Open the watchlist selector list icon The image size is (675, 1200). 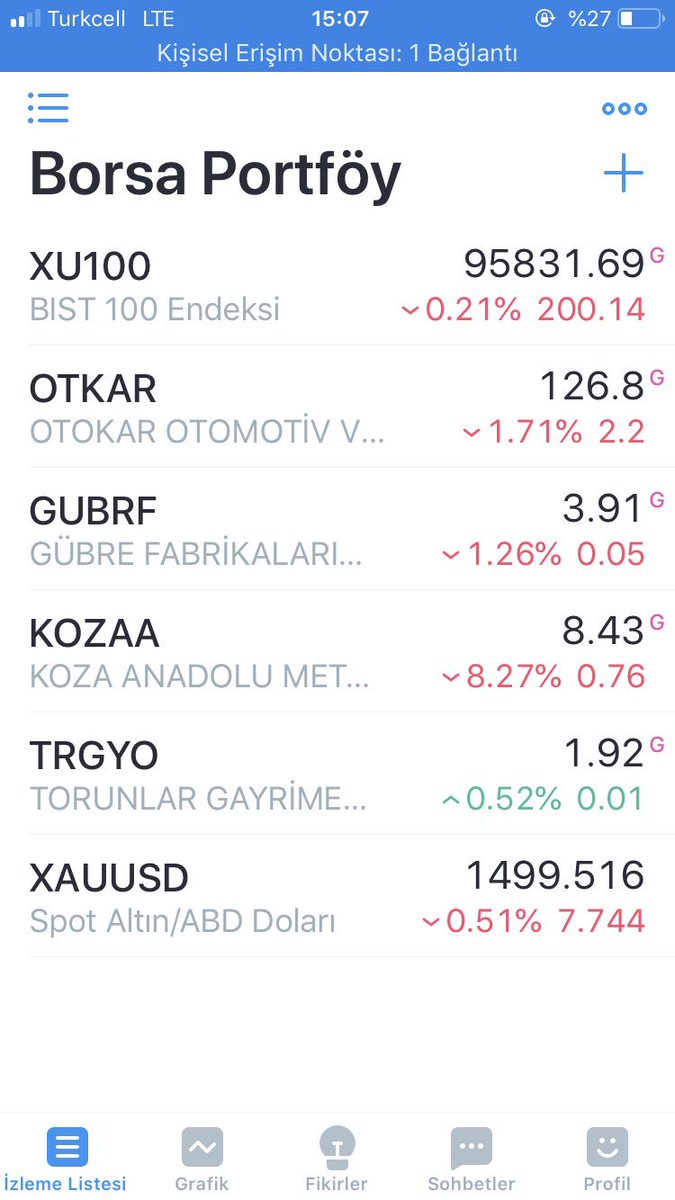point(48,107)
